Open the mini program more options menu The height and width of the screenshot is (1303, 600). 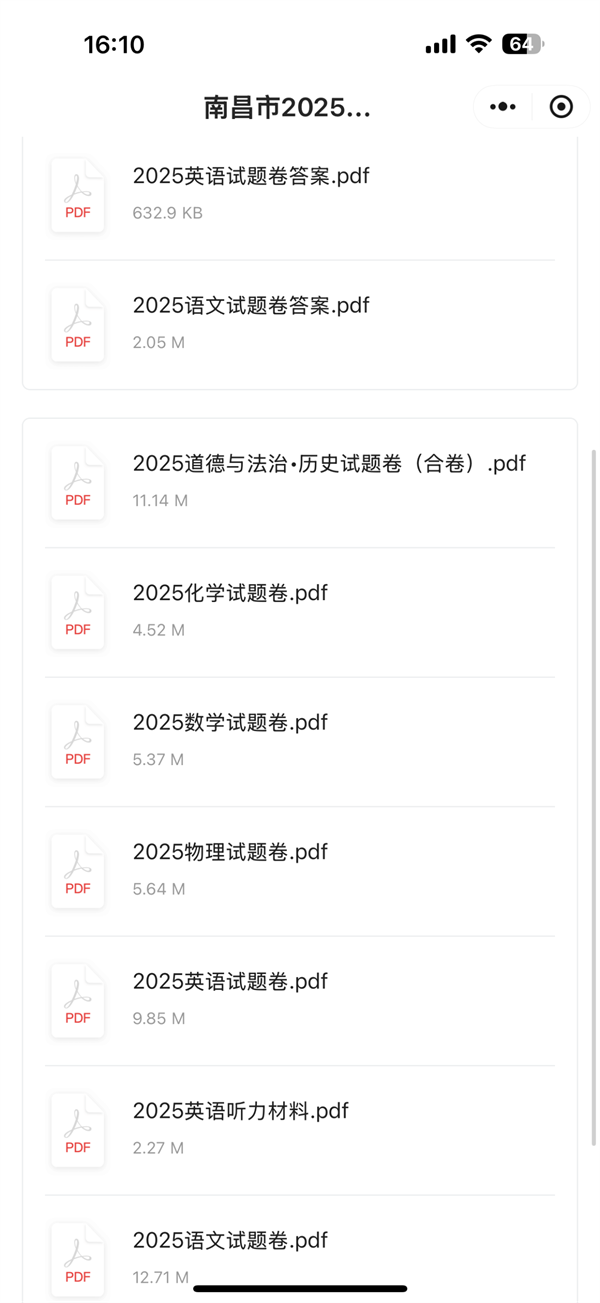(x=503, y=107)
